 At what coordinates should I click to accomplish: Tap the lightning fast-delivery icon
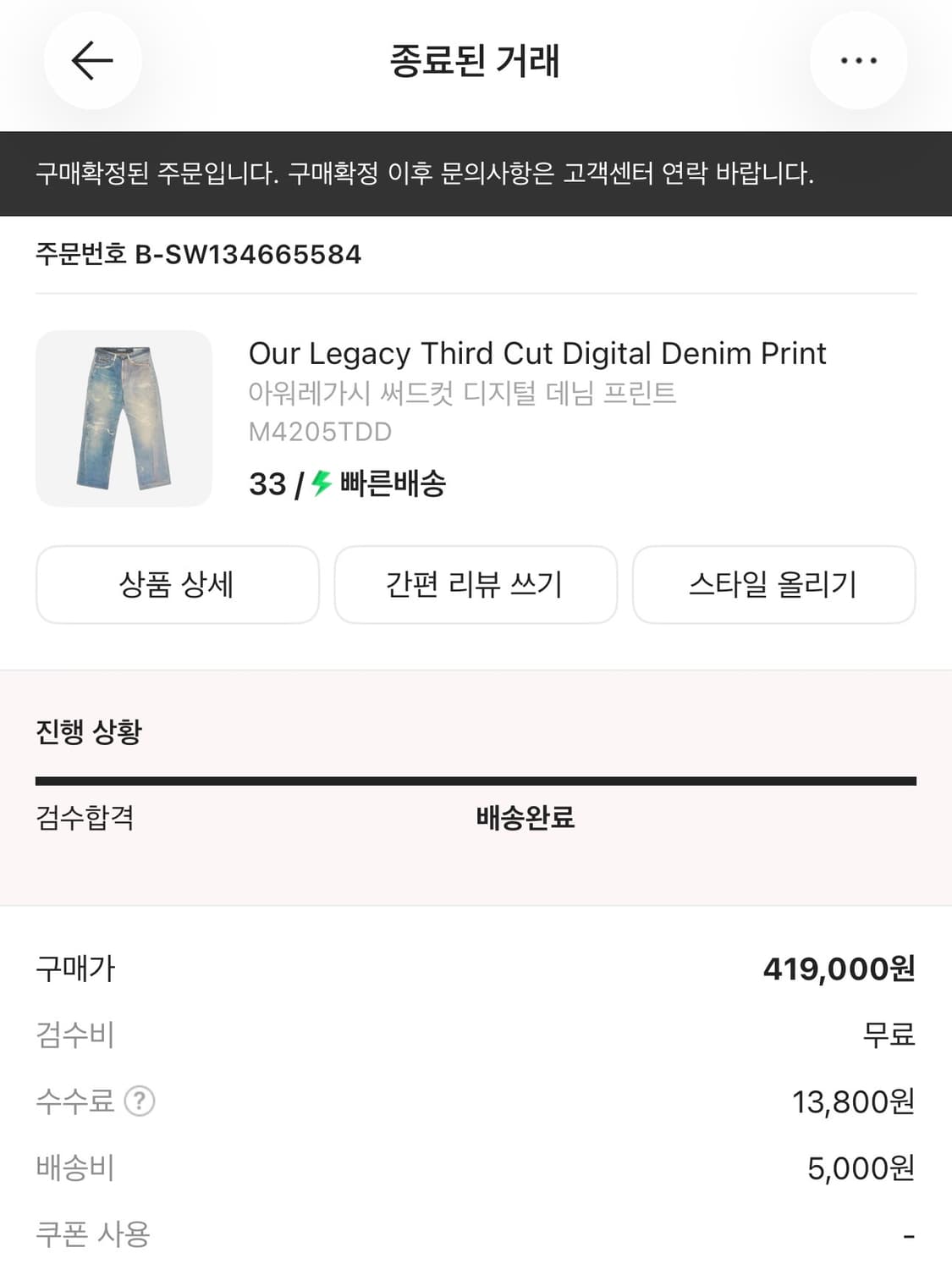320,484
